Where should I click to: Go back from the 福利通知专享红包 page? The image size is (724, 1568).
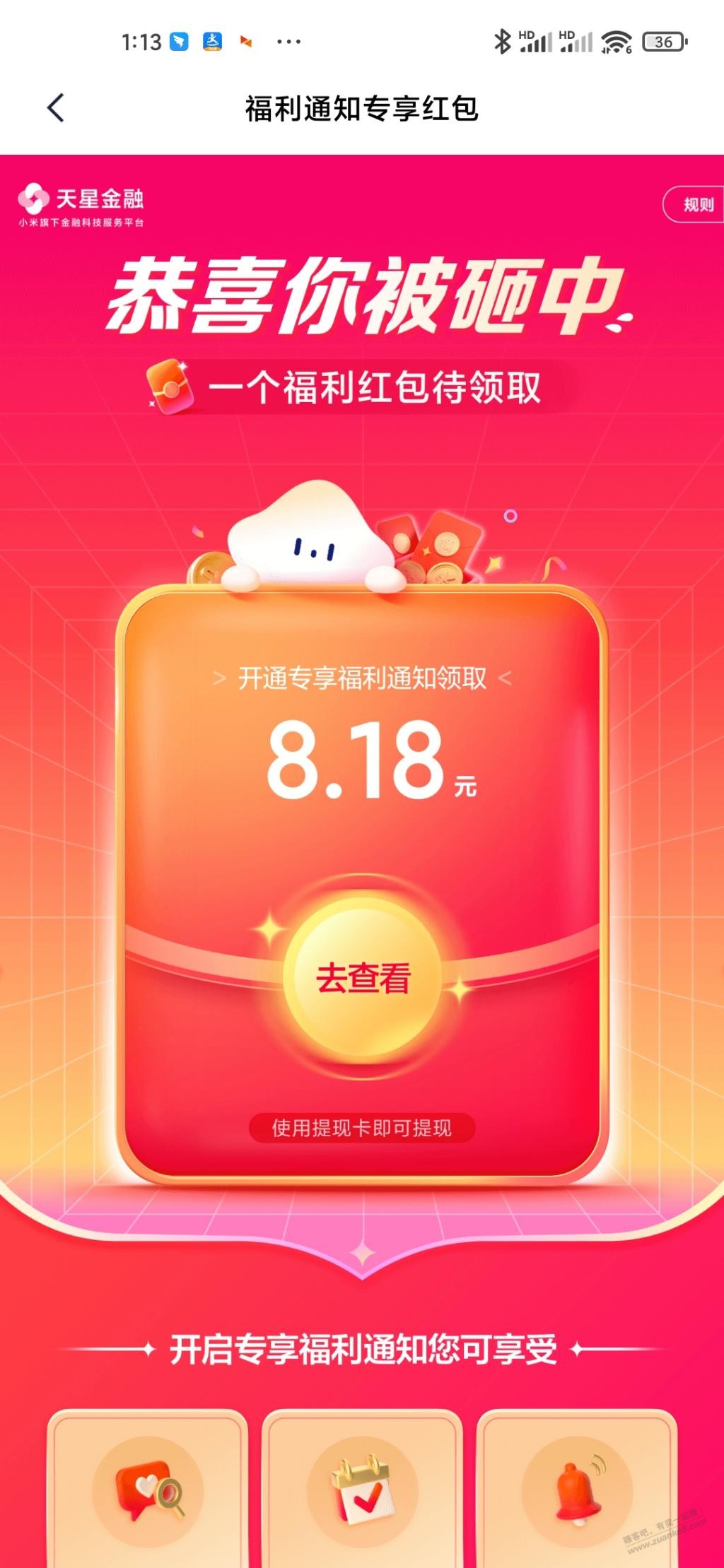coord(56,108)
